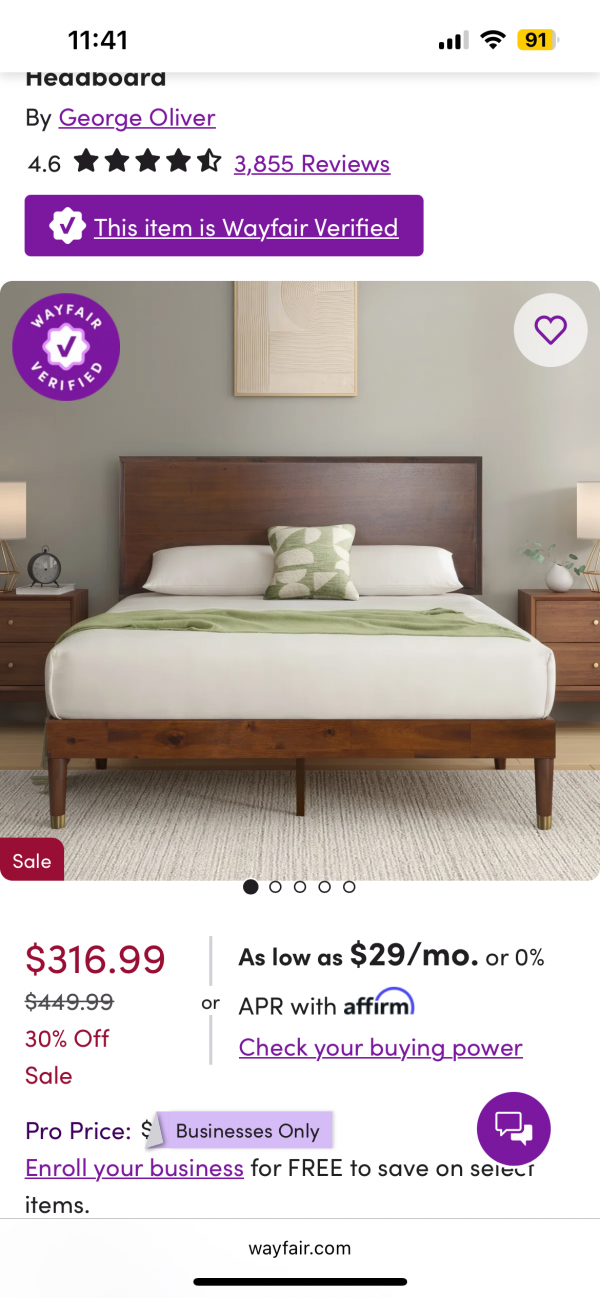This screenshot has width=600, height=1298.
Task: View the 3,855 Reviews
Action: [312, 164]
